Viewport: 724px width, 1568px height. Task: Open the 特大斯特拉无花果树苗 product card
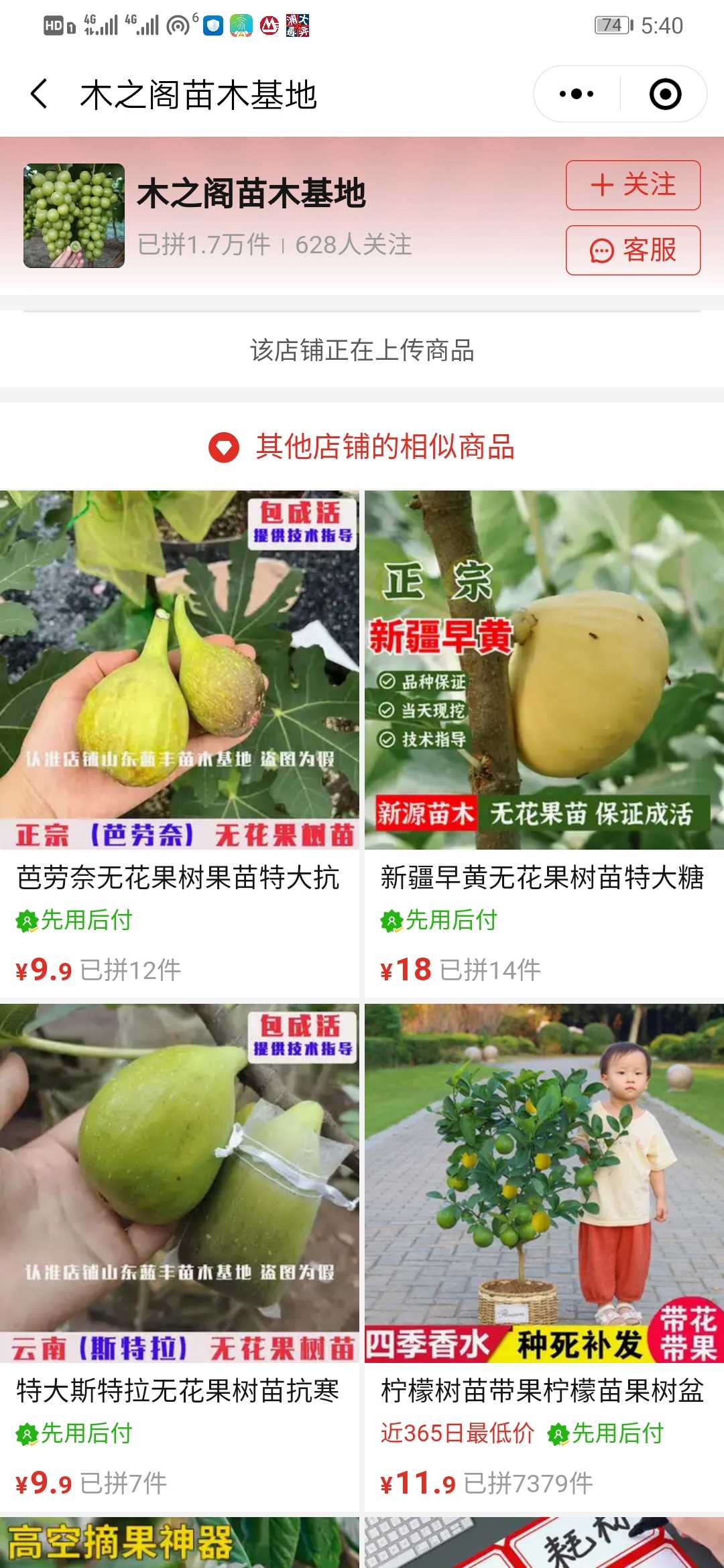180,1257
